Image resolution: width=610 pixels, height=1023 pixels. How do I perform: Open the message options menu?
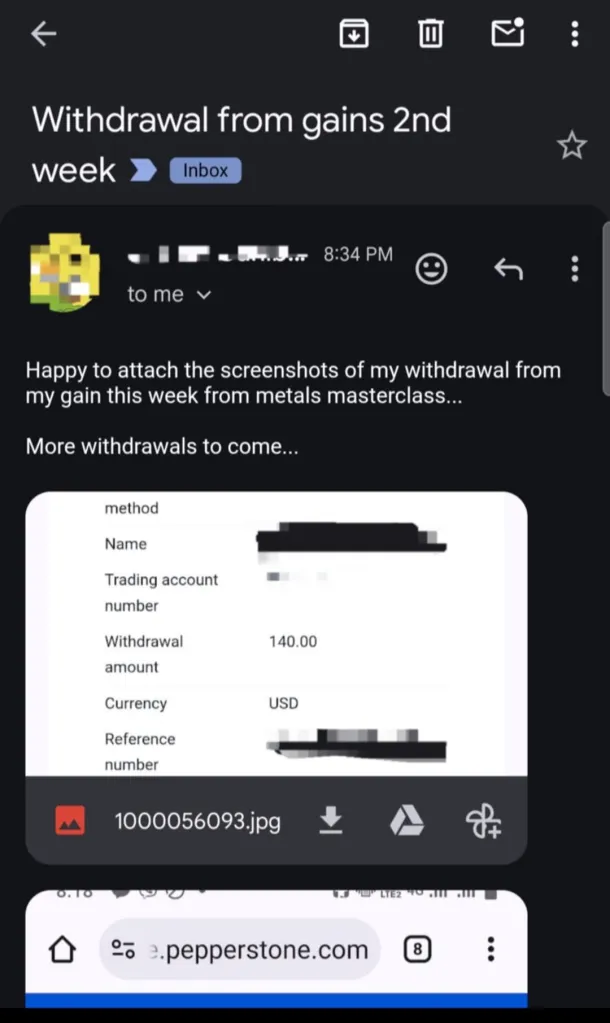click(574, 268)
